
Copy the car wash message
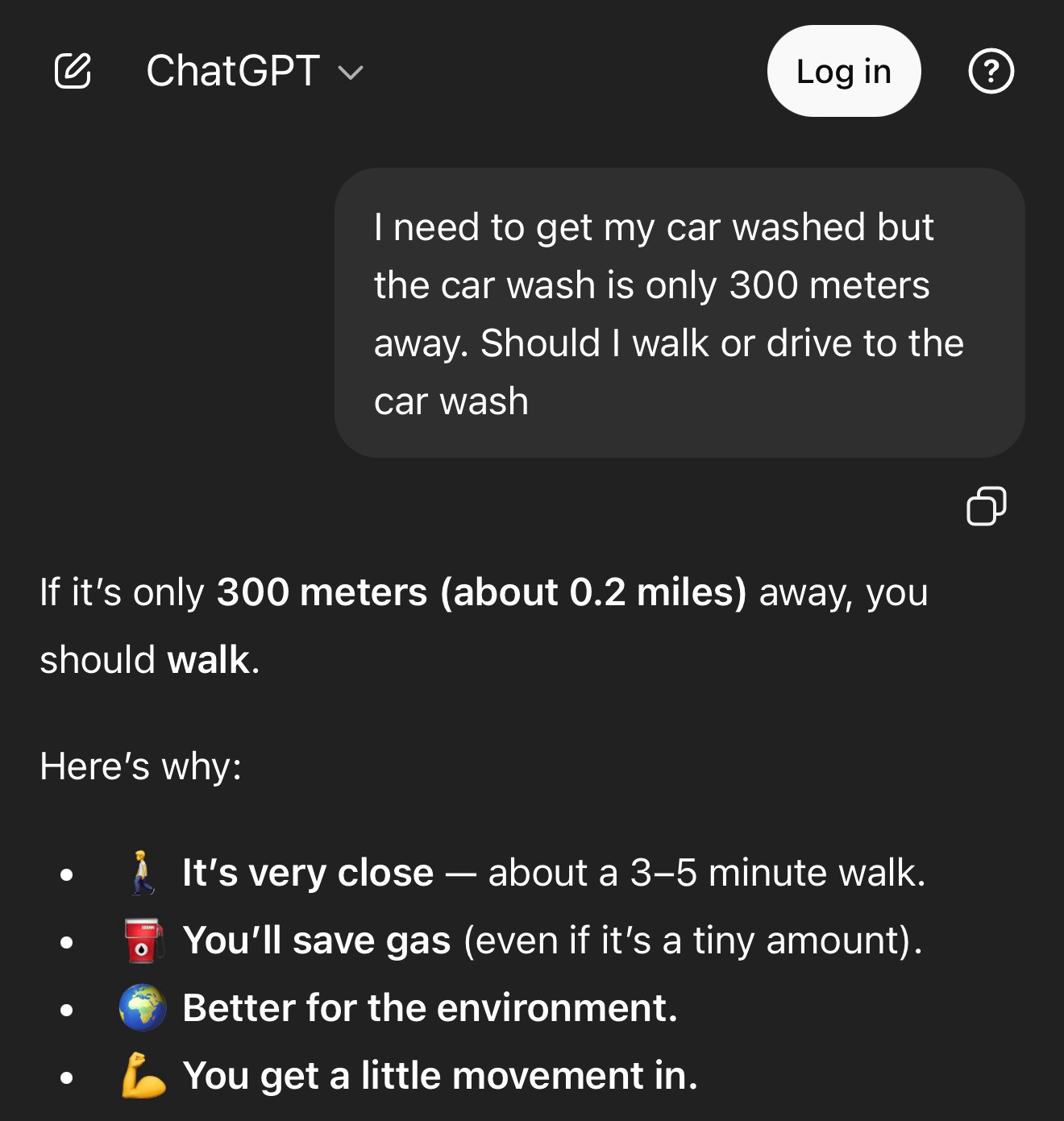point(986,506)
